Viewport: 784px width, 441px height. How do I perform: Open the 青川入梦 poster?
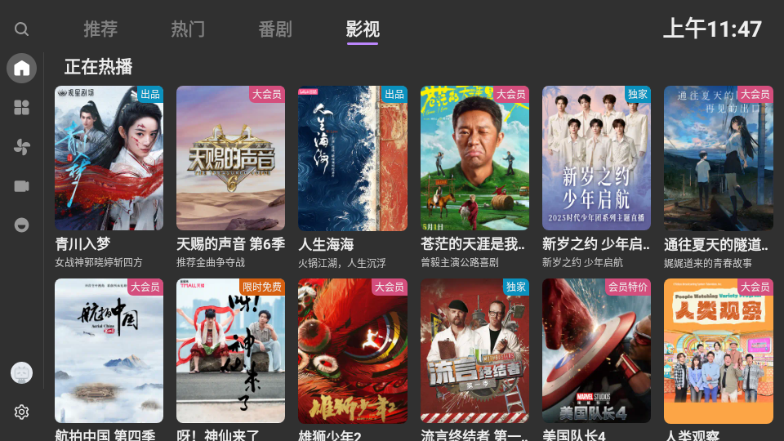tap(109, 159)
